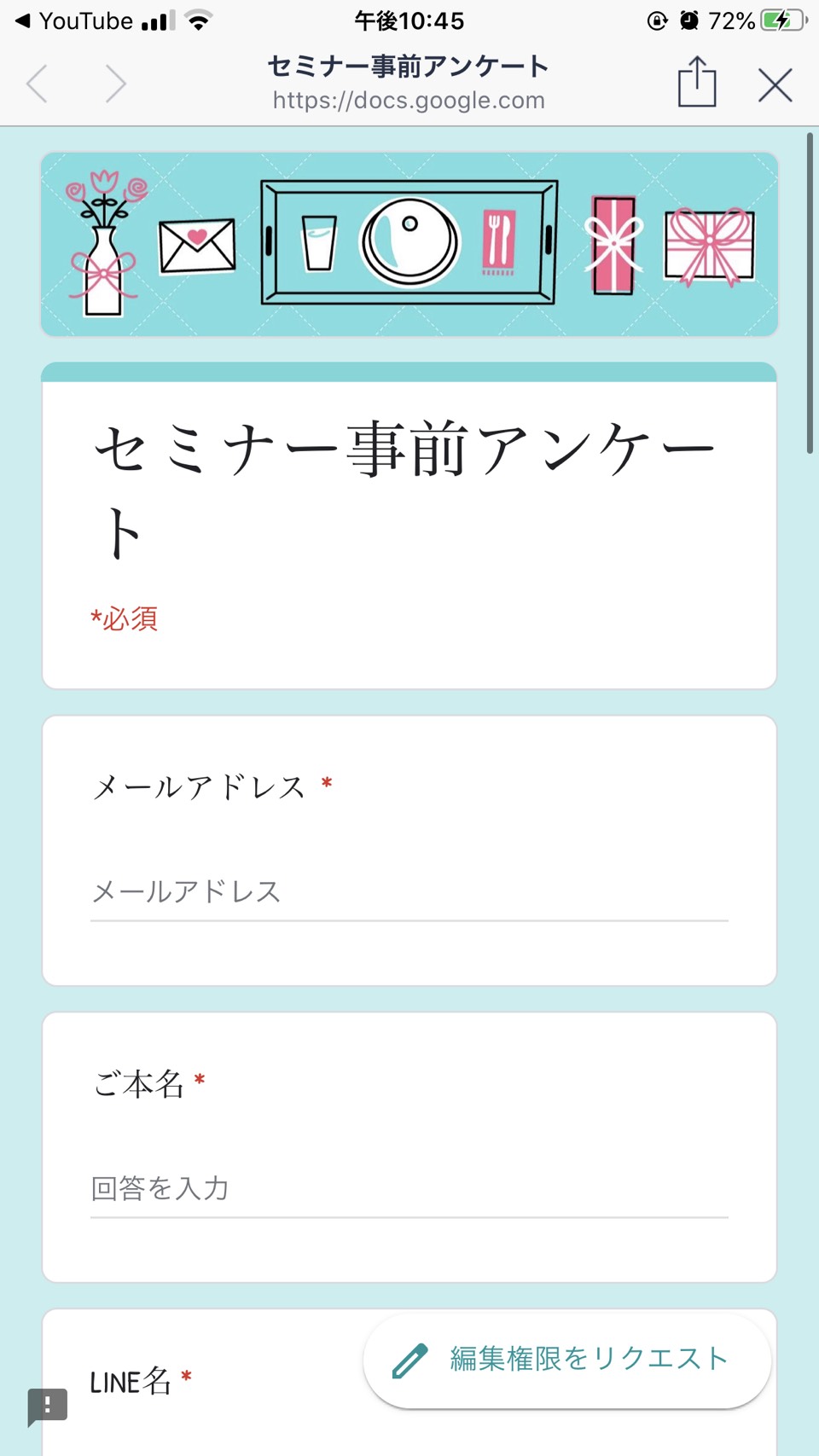Tap 編集権限をリクエスト button

567,1360
